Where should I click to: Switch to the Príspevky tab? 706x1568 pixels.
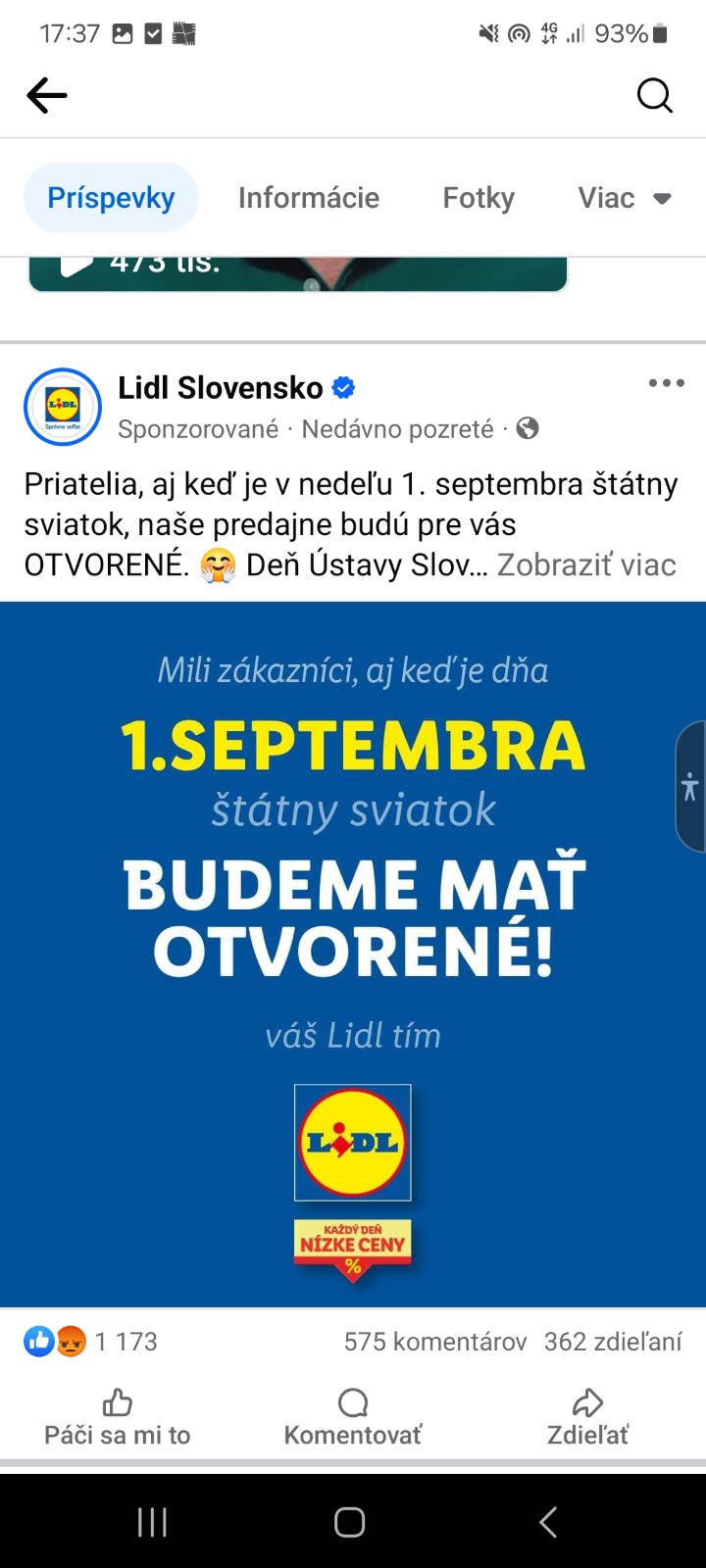pos(111,198)
